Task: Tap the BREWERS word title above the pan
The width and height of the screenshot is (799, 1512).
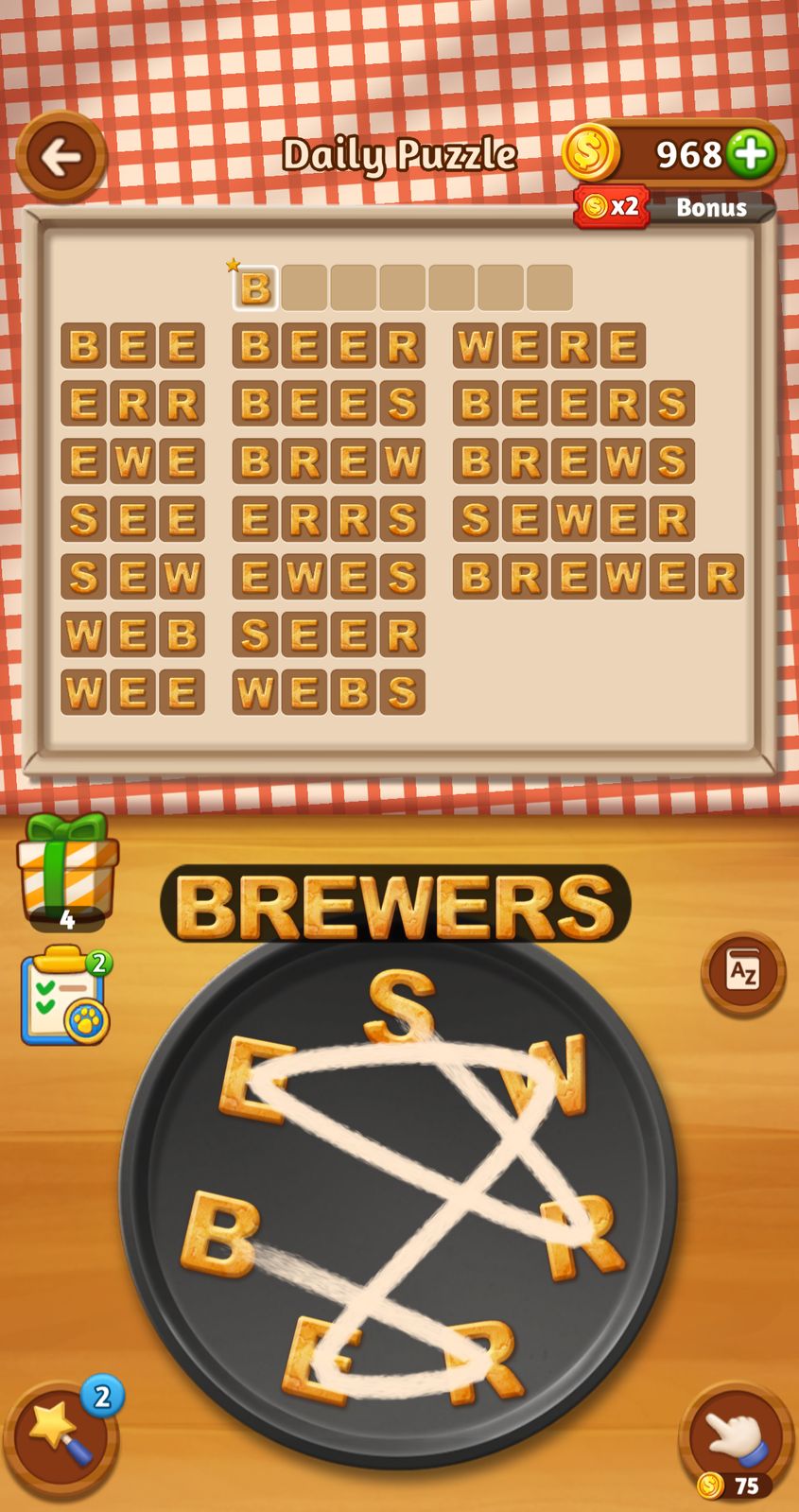Action: pos(399,905)
